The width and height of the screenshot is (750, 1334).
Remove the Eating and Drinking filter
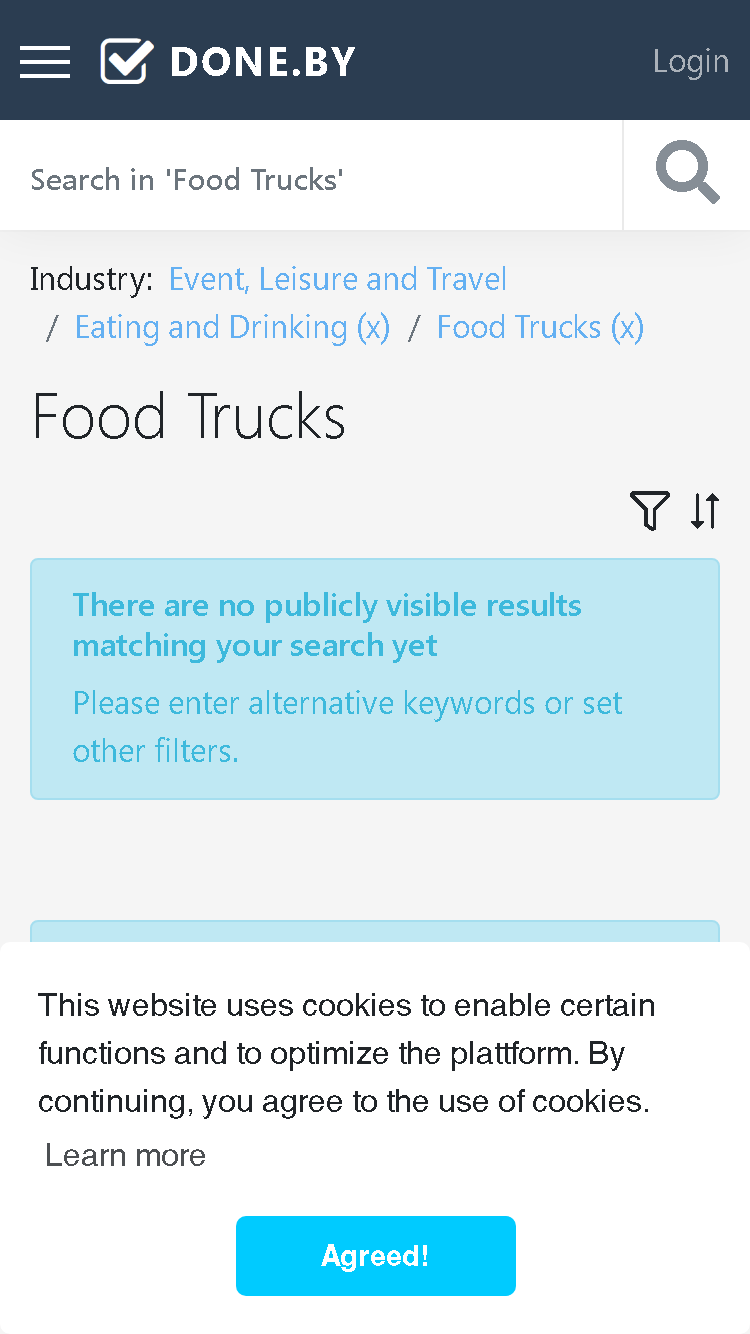232,327
